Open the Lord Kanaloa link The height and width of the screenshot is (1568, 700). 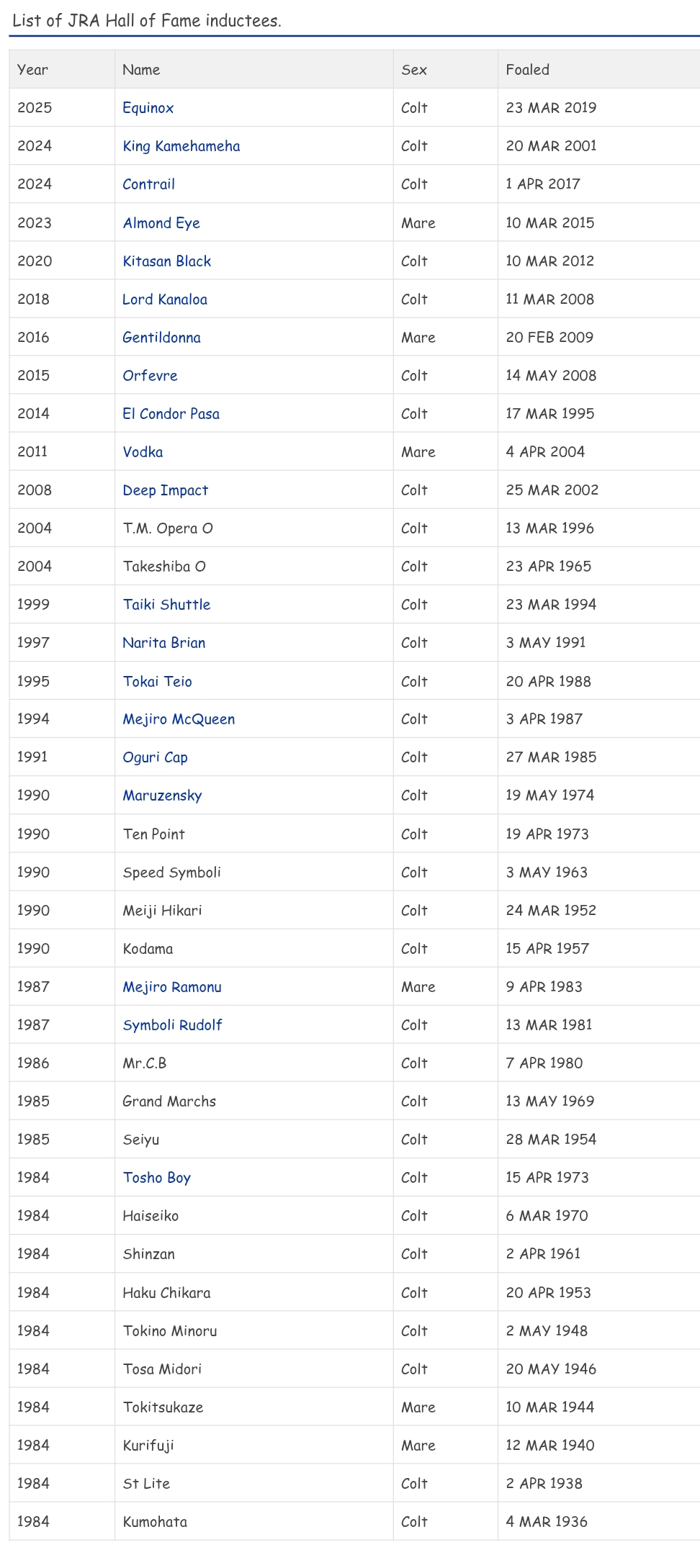tap(164, 299)
